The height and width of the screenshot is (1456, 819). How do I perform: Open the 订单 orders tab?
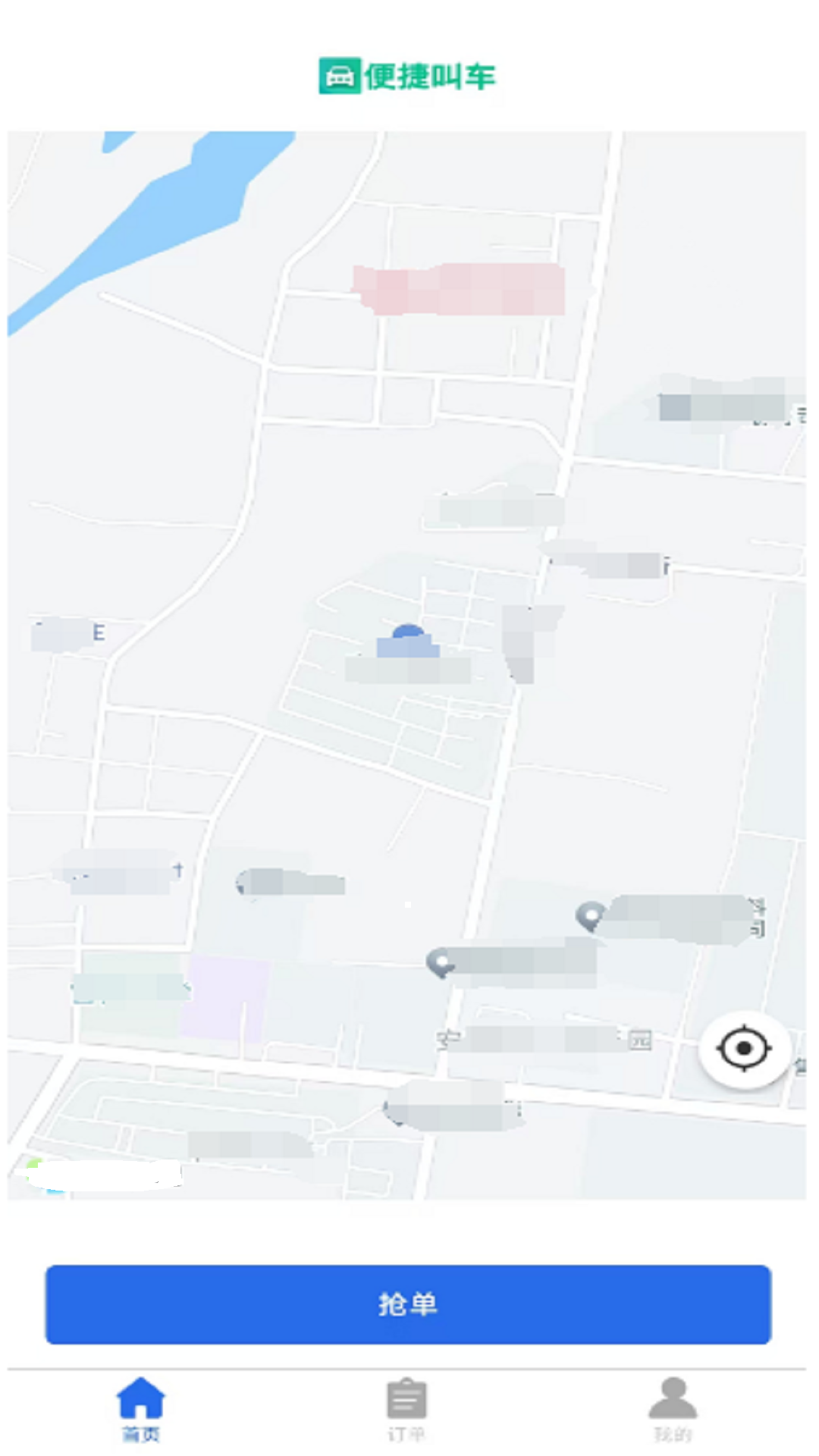coord(406,1409)
